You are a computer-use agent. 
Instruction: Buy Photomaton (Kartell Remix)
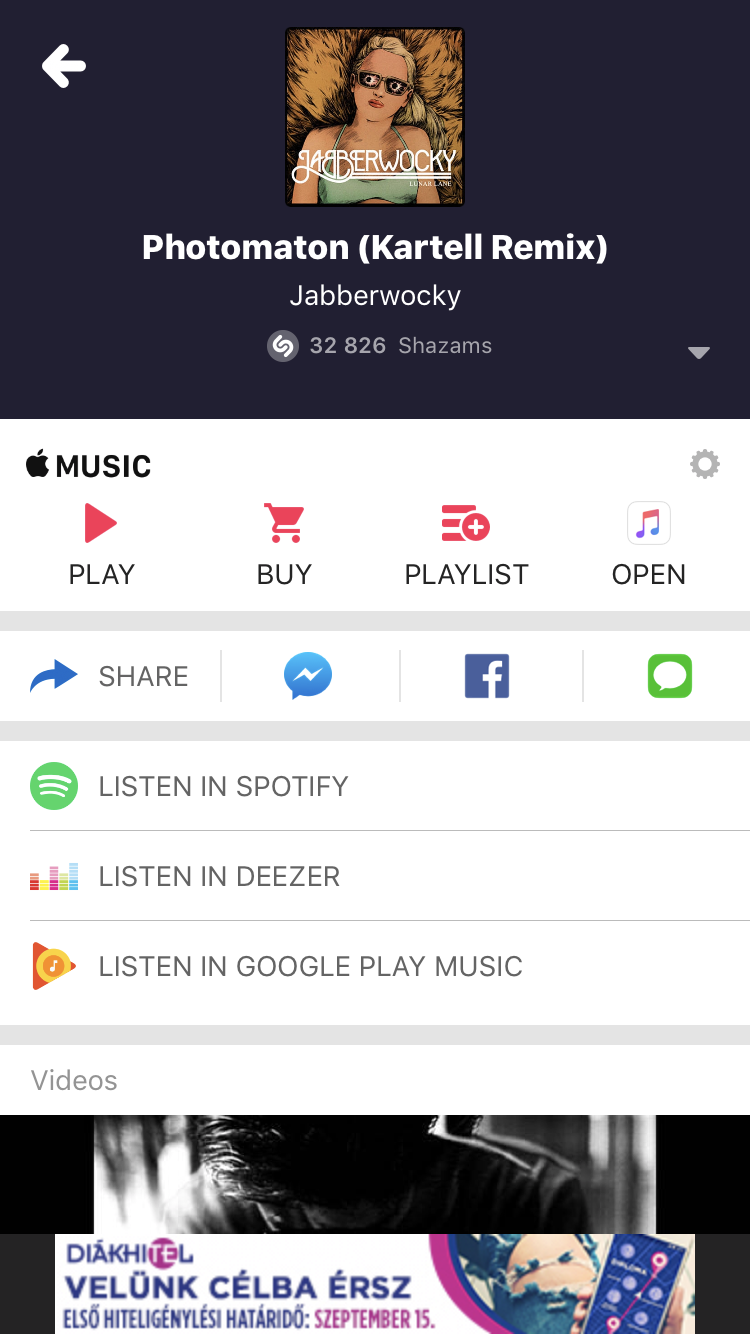coord(284,545)
